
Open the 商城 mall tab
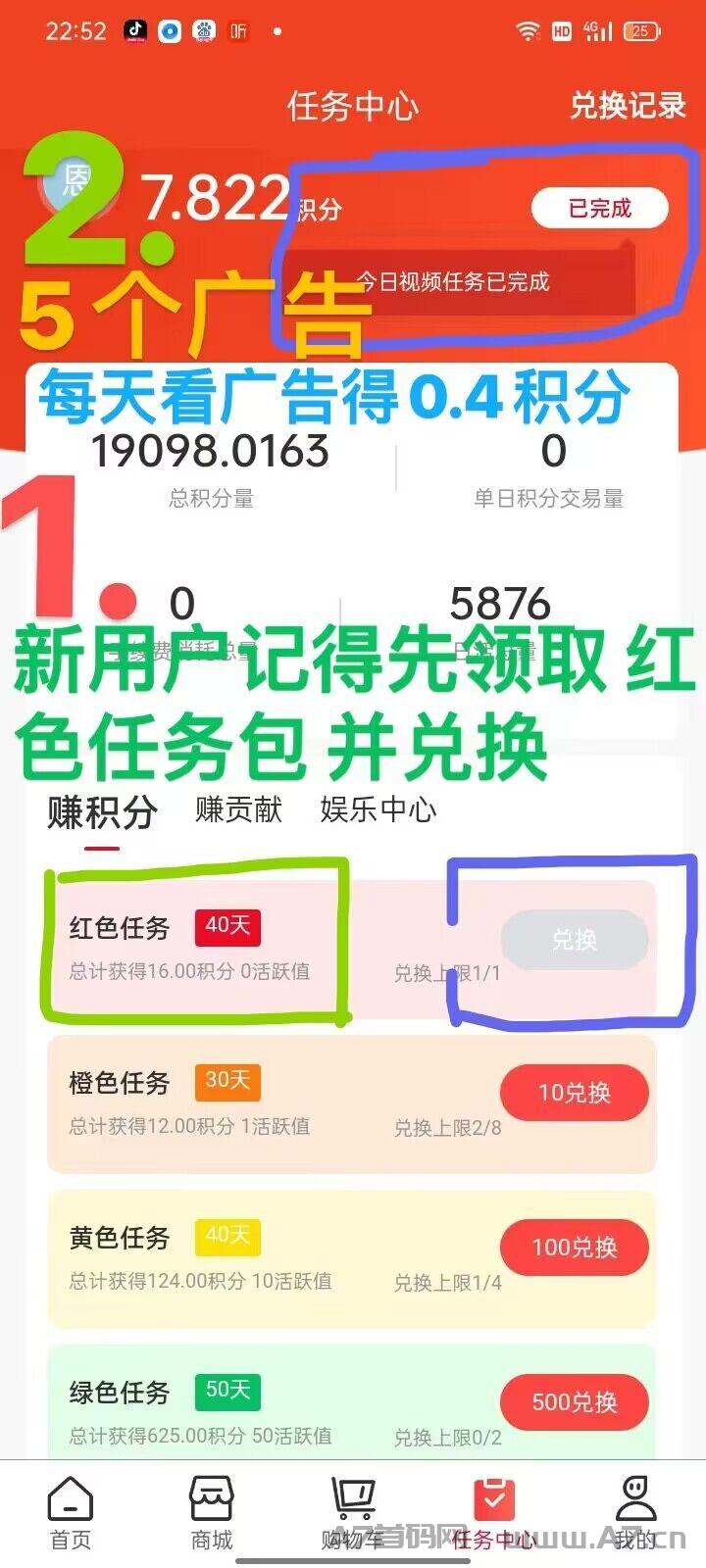[x=212, y=1514]
